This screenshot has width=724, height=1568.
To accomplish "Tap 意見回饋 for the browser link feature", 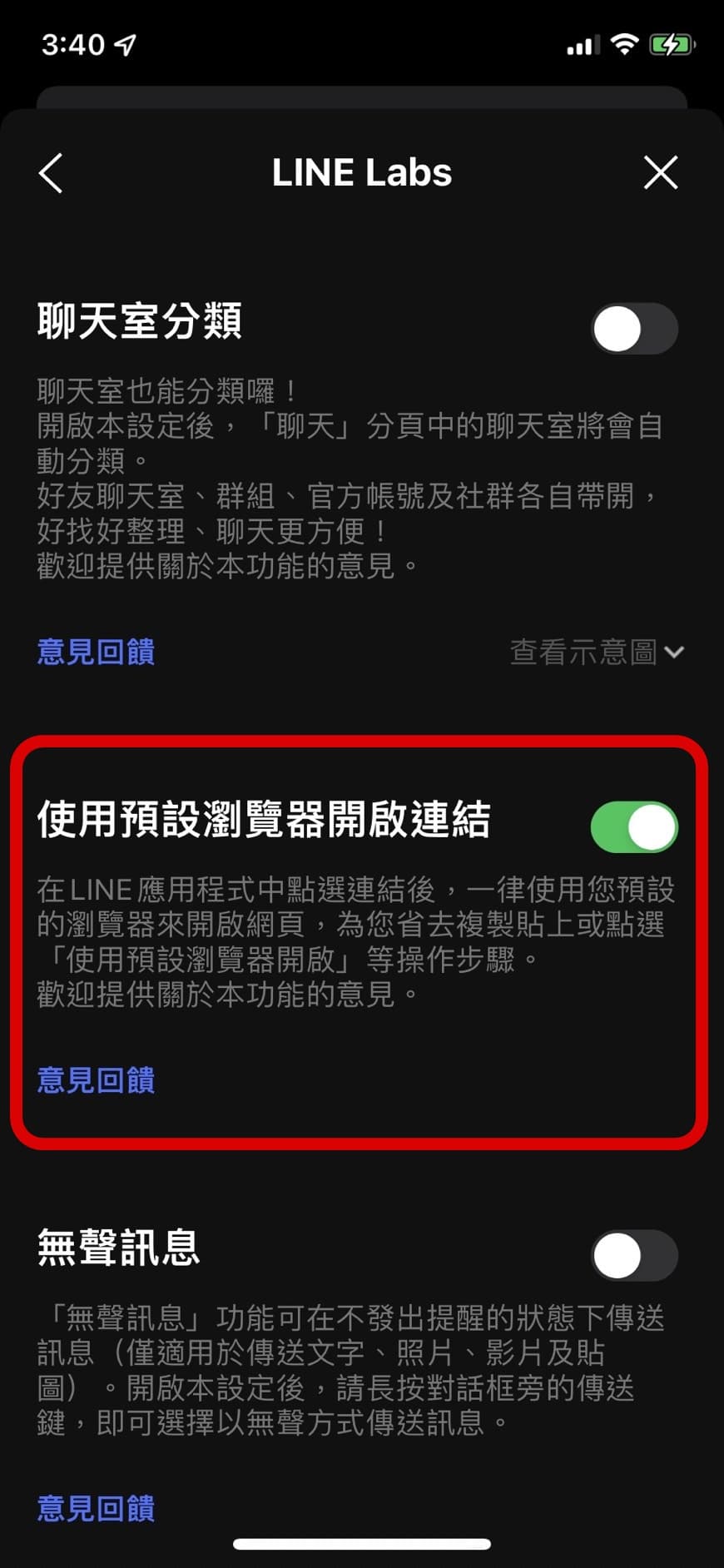I will [94, 1082].
